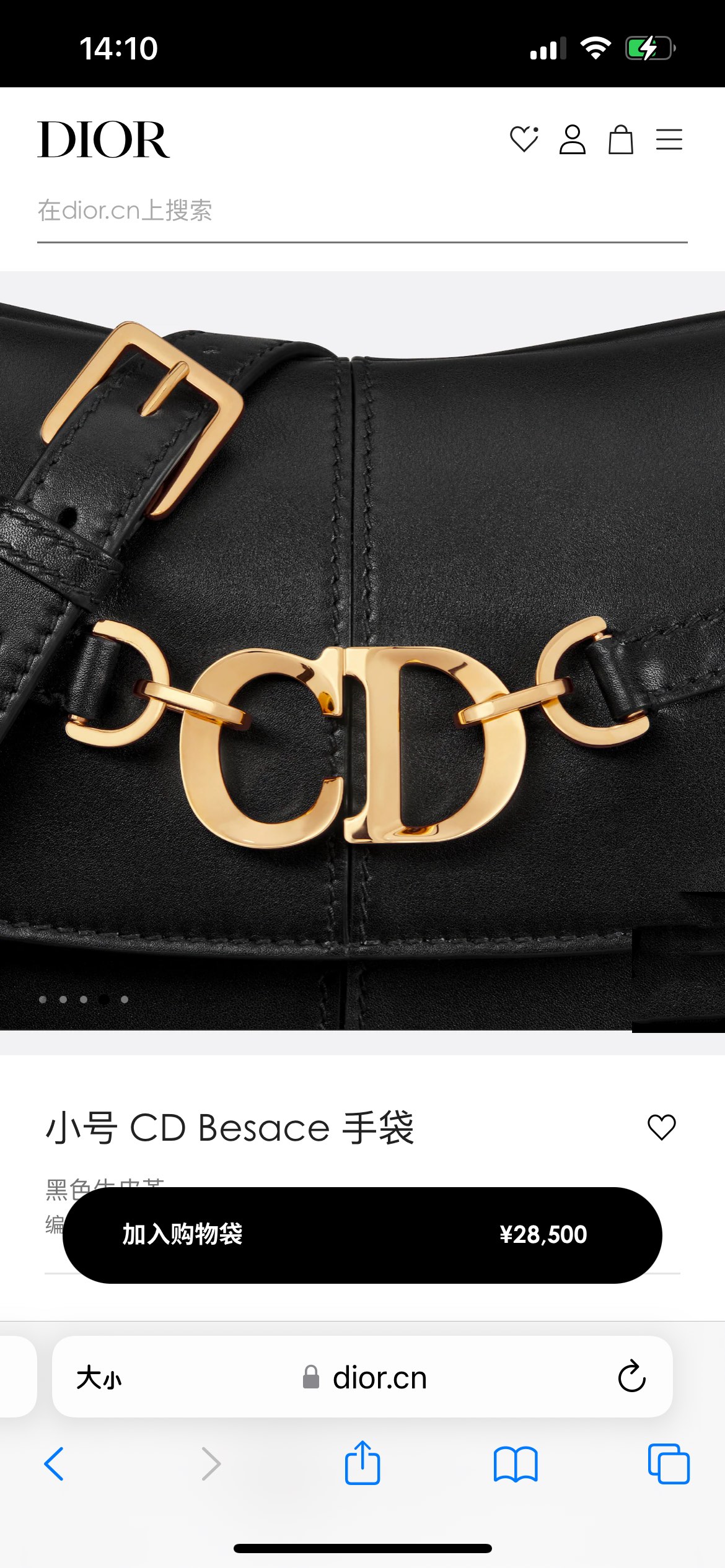Screen dimensions: 725x1568
Task: Show all open Safari tabs
Action: [x=668, y=1464]
